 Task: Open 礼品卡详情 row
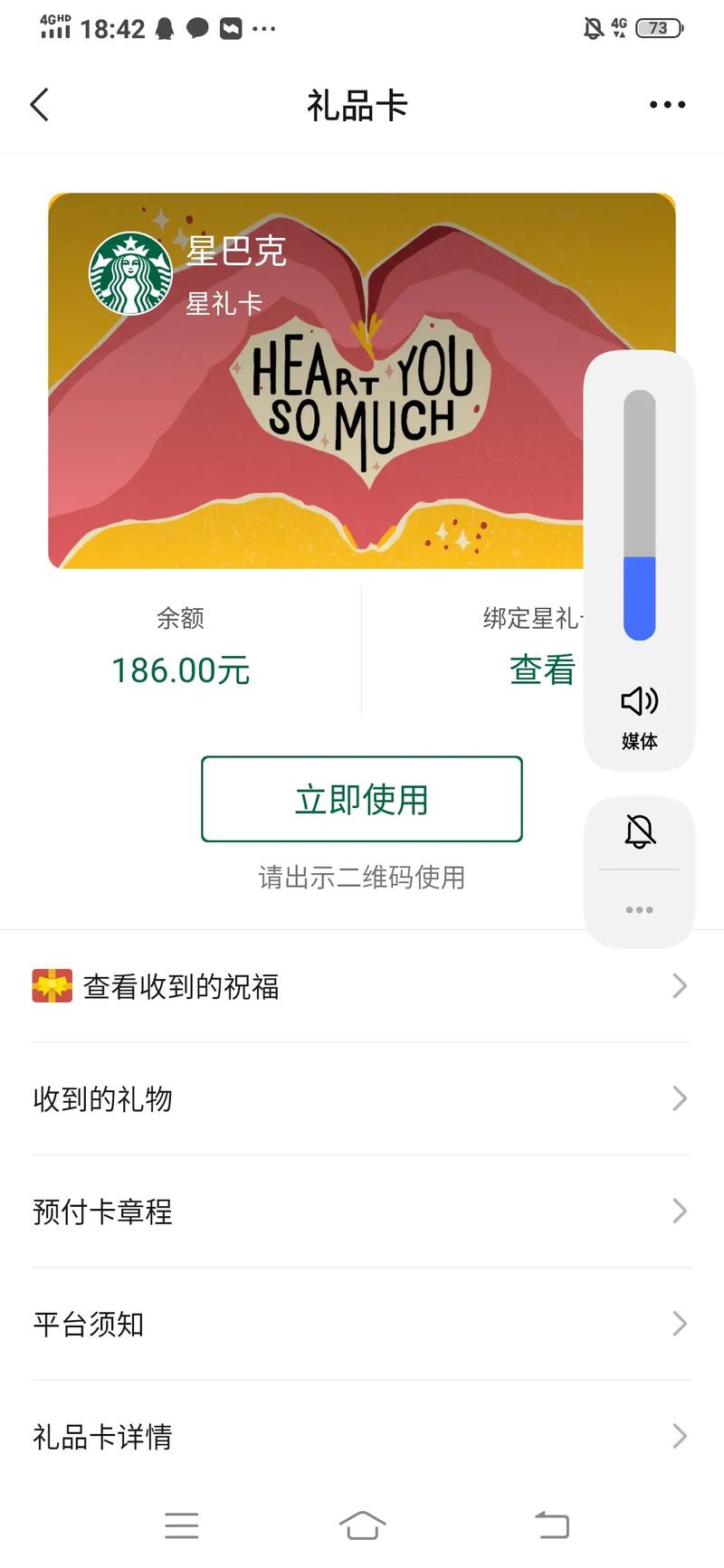pos(361,1436)
